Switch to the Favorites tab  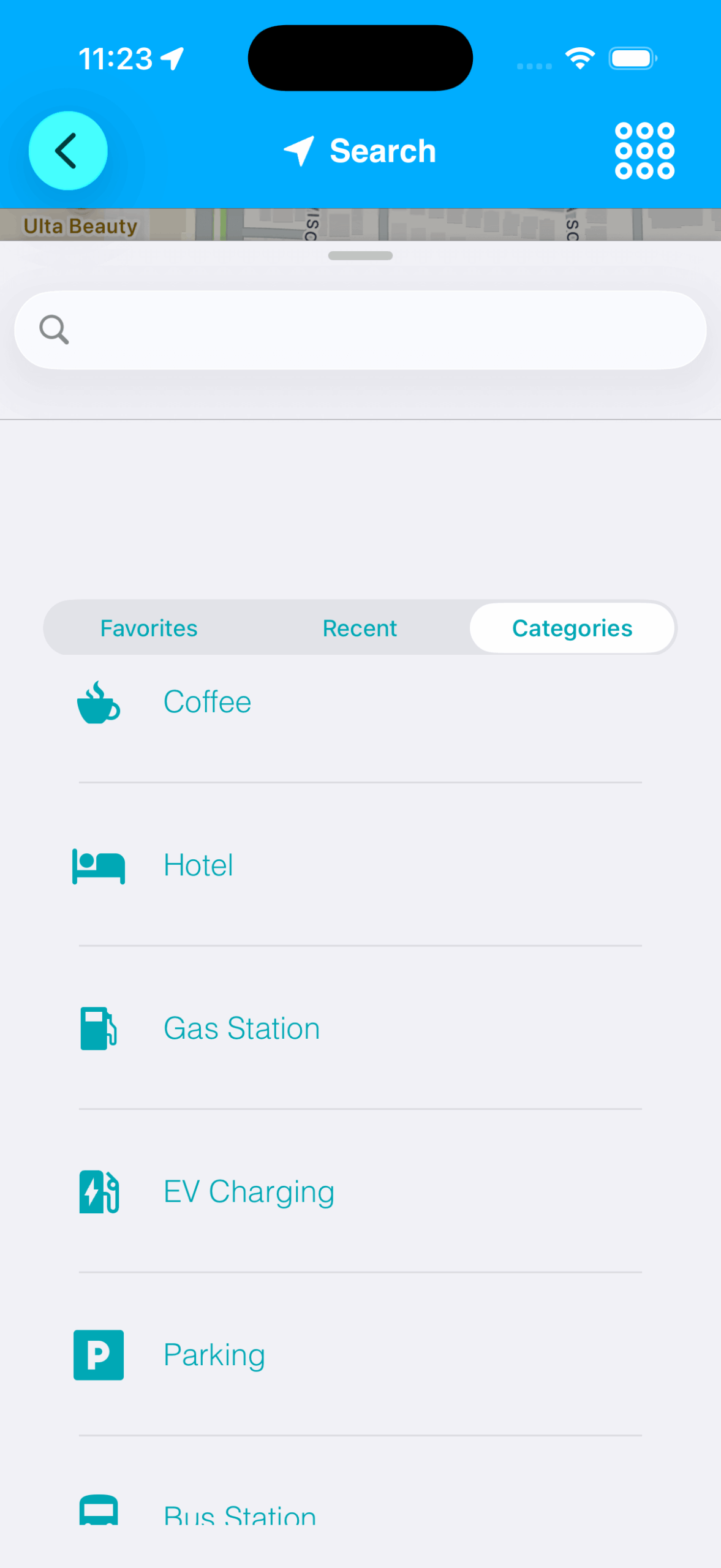click(149, 628)
